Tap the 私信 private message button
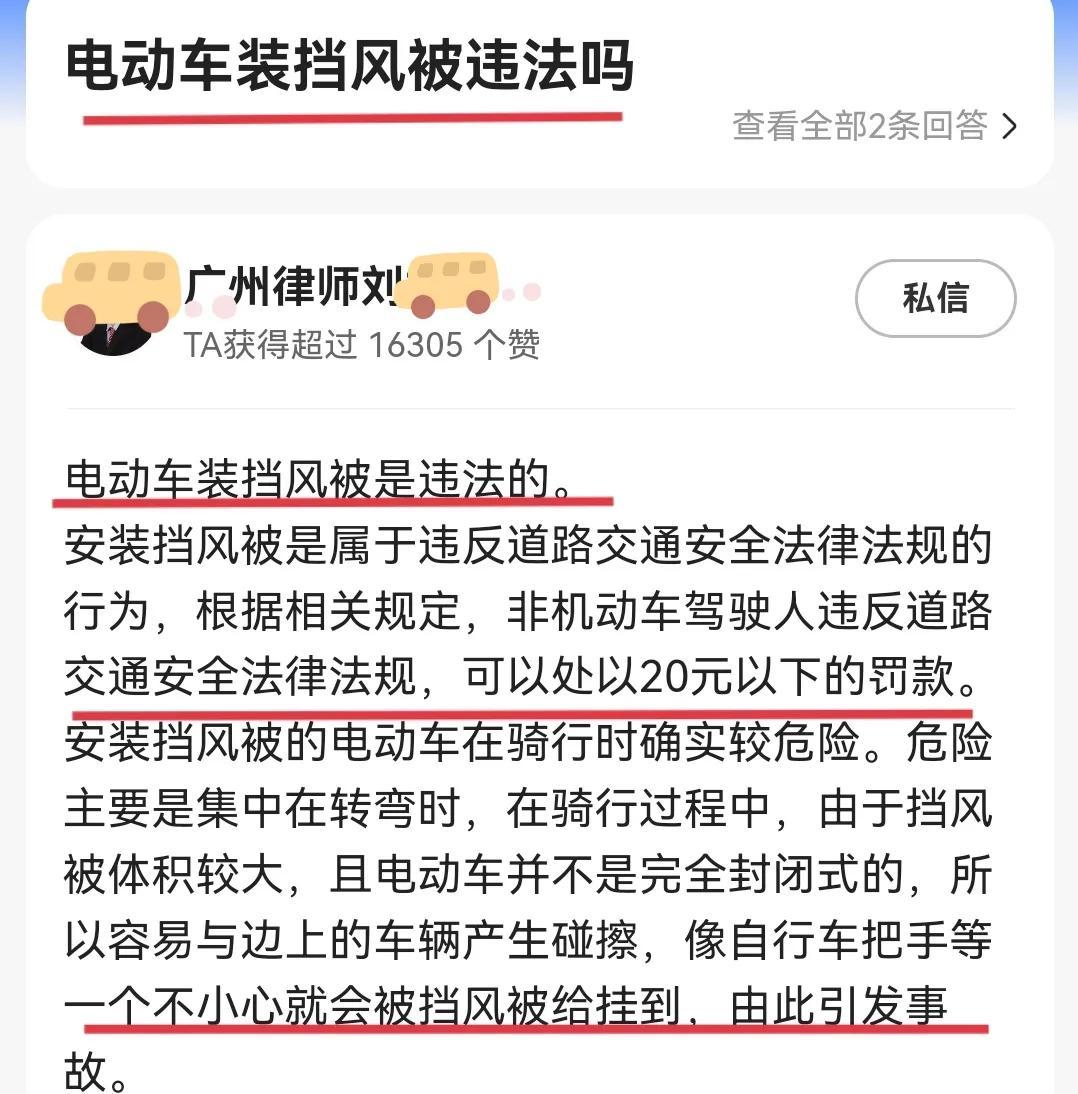 coord(935,299)
